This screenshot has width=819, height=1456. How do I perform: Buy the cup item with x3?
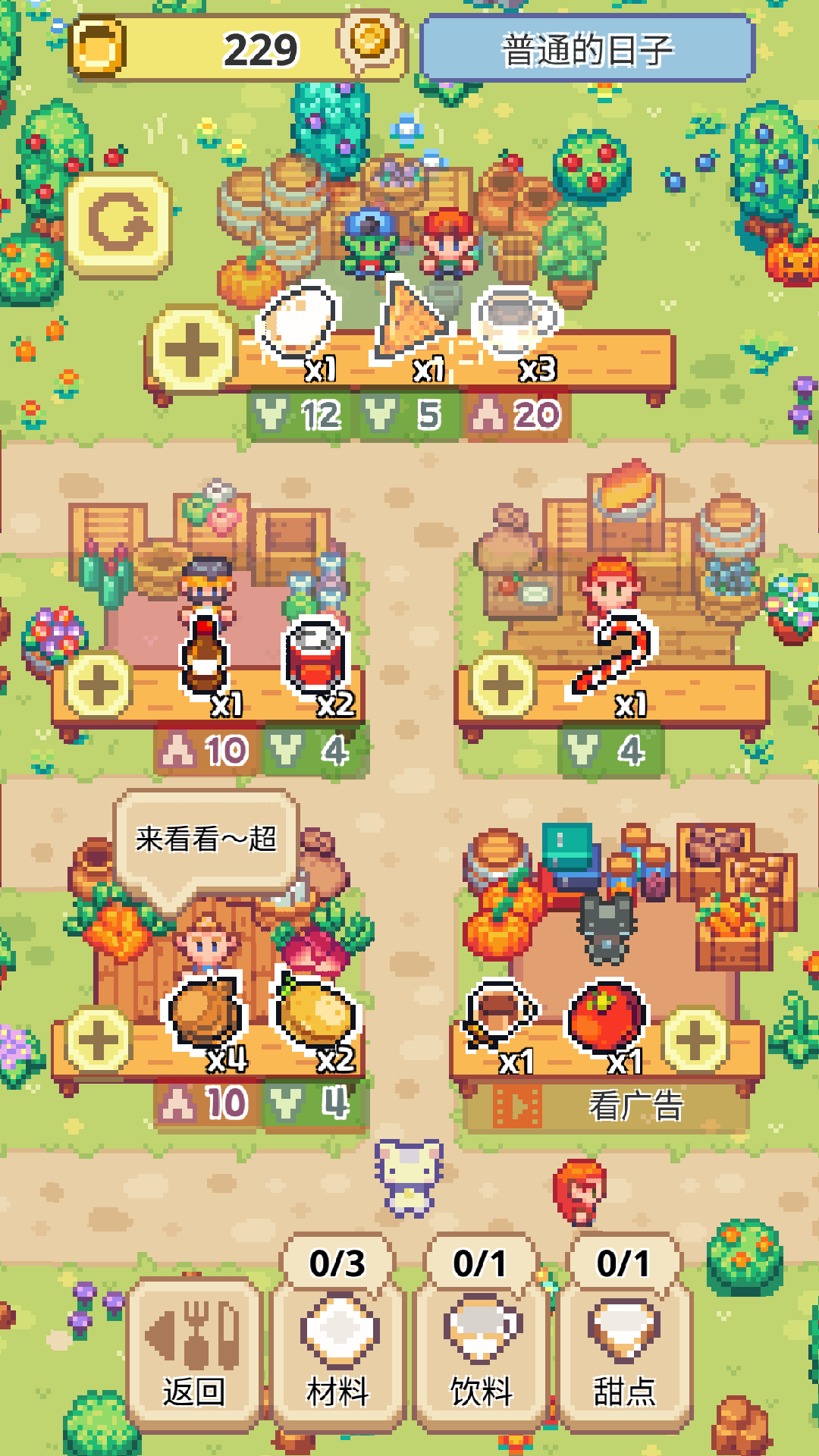coord(516,322)
